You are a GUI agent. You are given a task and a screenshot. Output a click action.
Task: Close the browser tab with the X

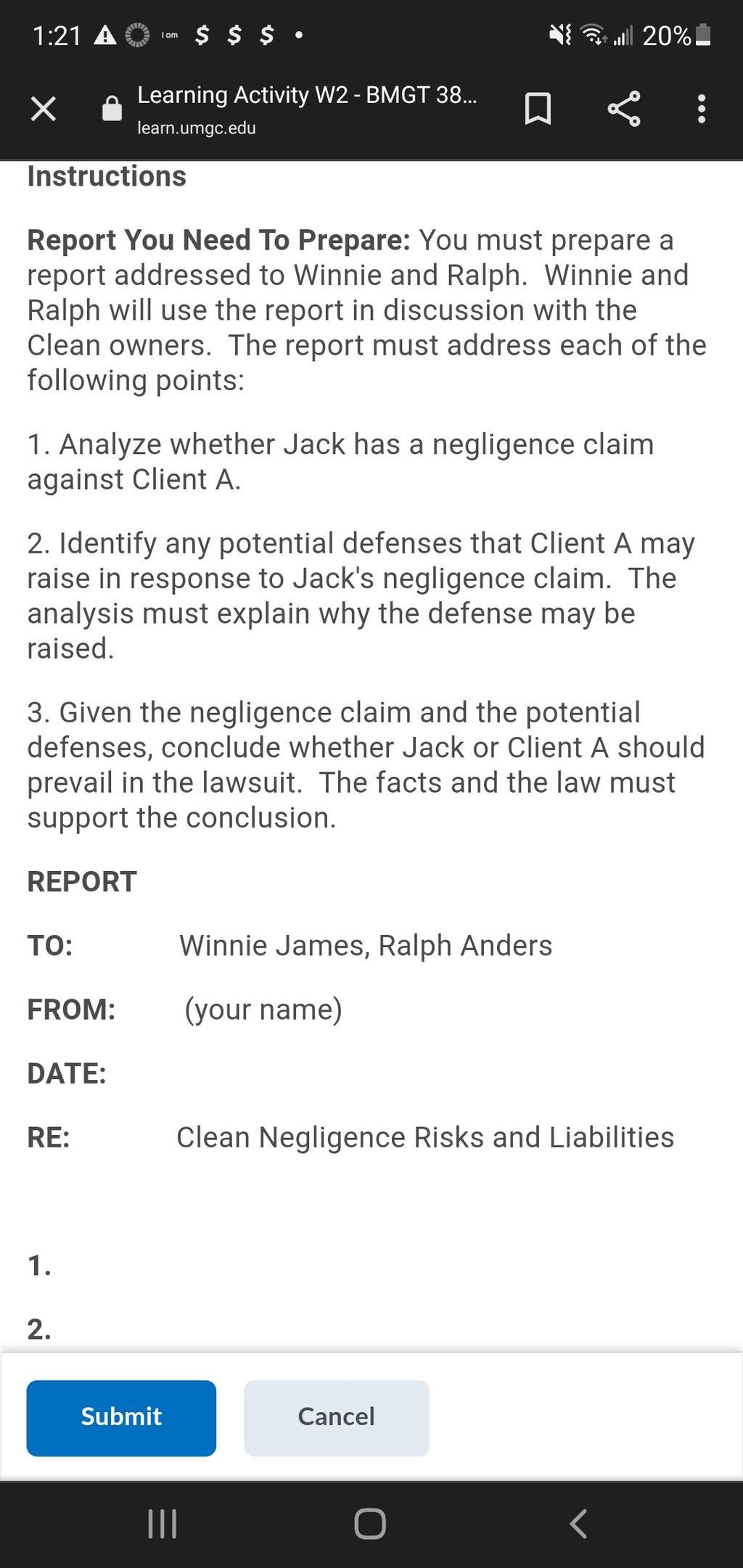pyautogui.click(x=44, y=110)
